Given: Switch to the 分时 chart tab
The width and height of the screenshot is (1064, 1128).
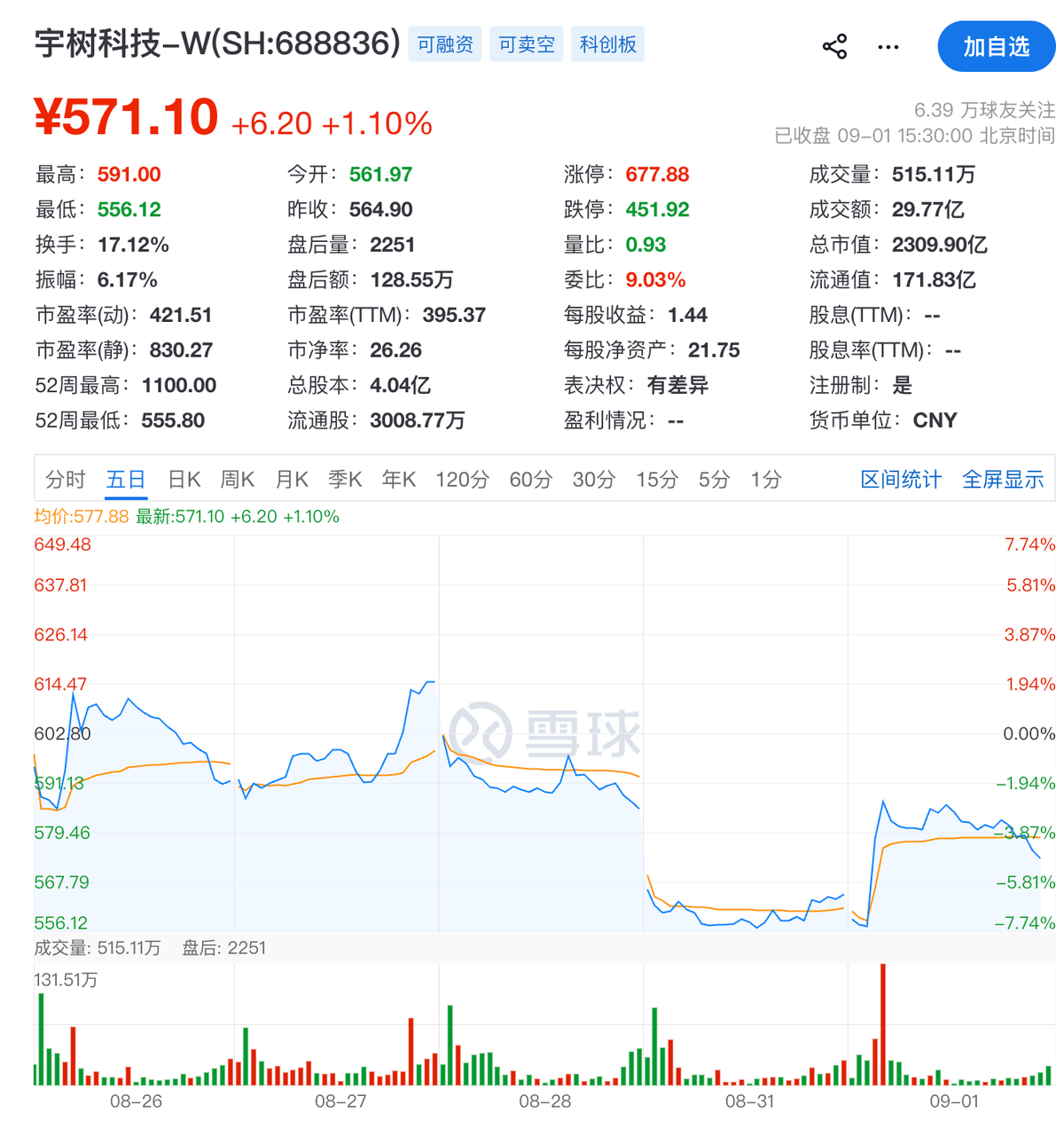Looking at the screenshot, I should coord(65,480).
